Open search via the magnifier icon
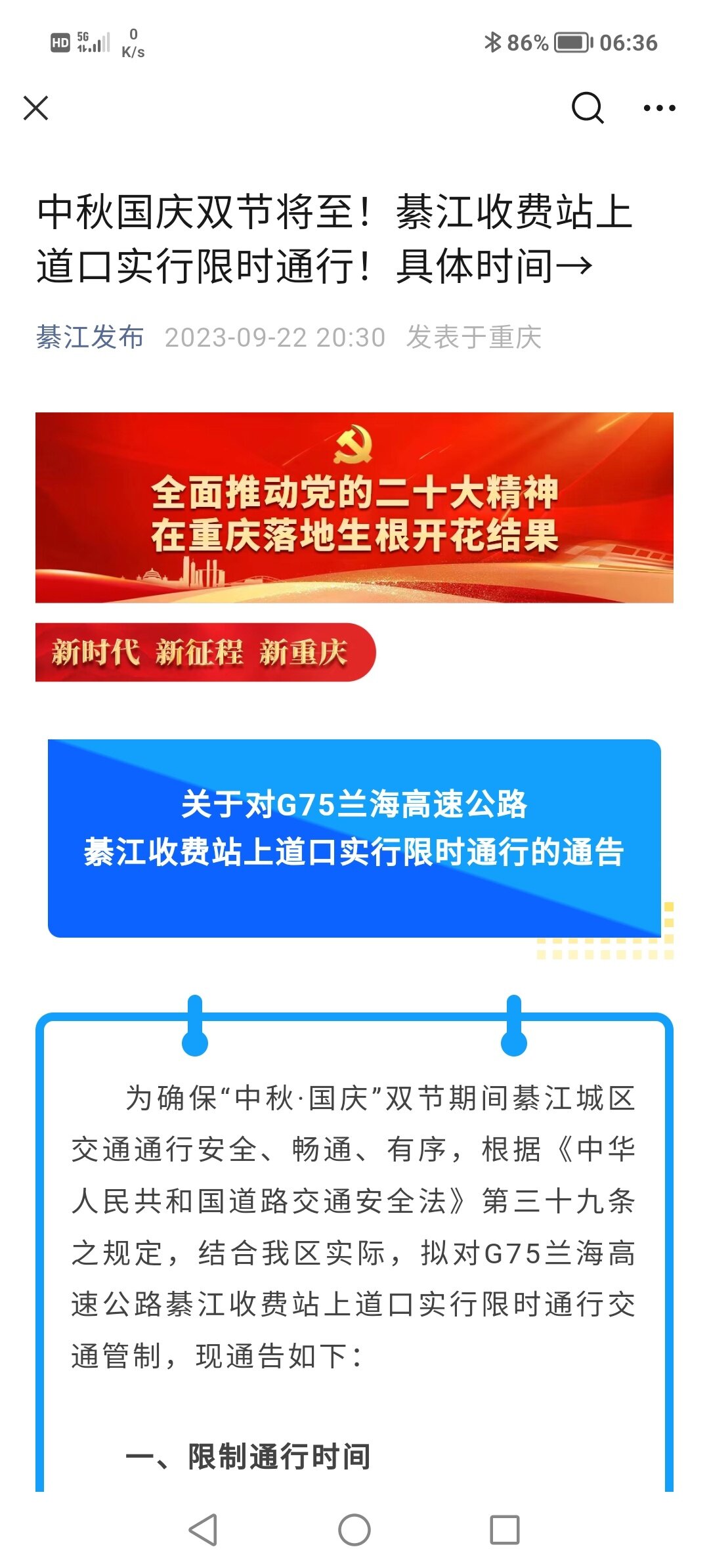709x1568 pixels. [x=588, y=108]
